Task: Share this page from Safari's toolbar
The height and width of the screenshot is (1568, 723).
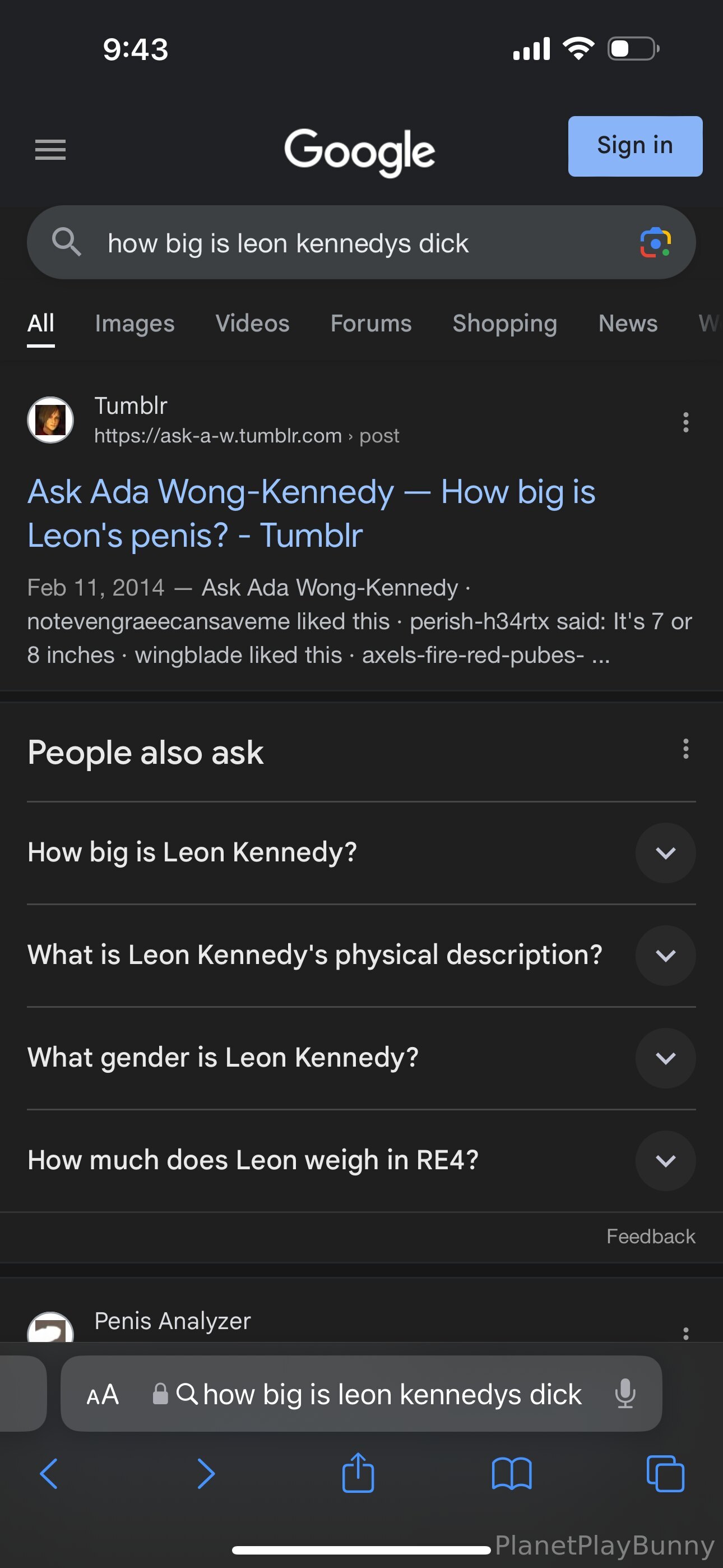Action: pos(358,1474)
